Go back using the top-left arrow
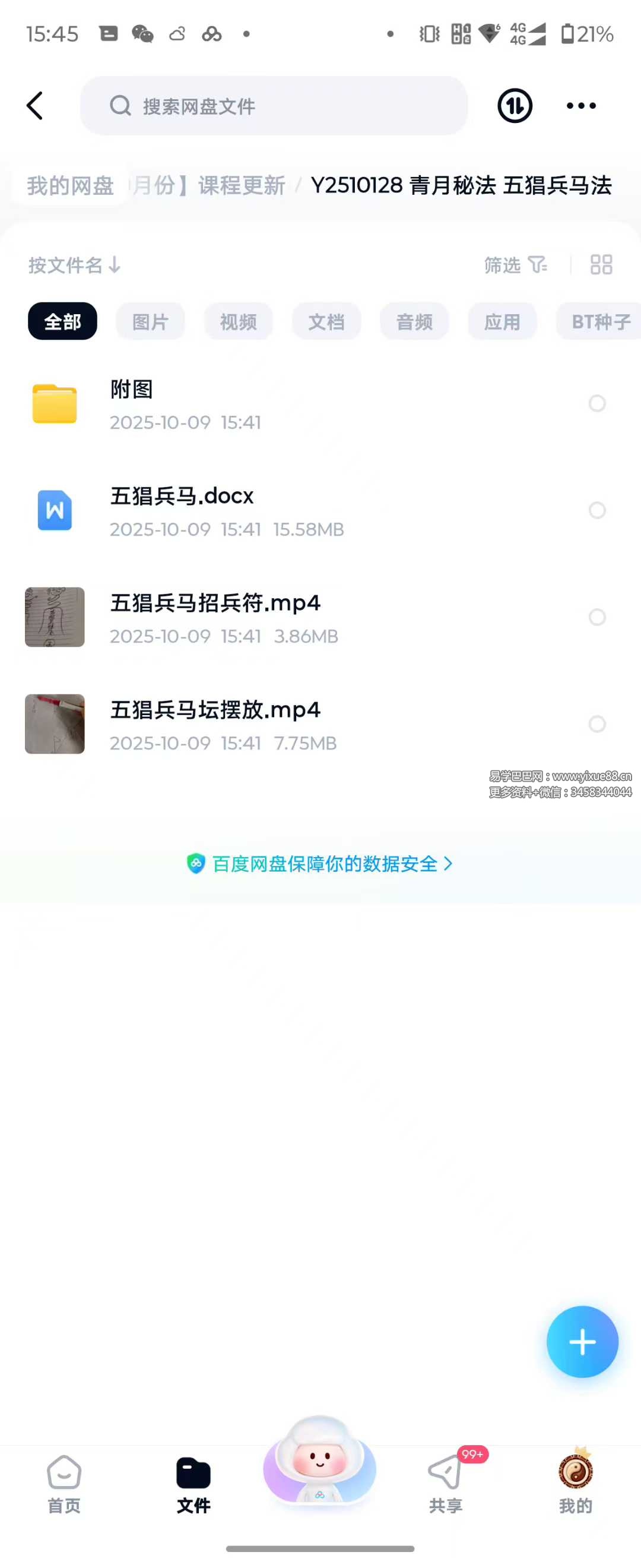 (35, 106)
